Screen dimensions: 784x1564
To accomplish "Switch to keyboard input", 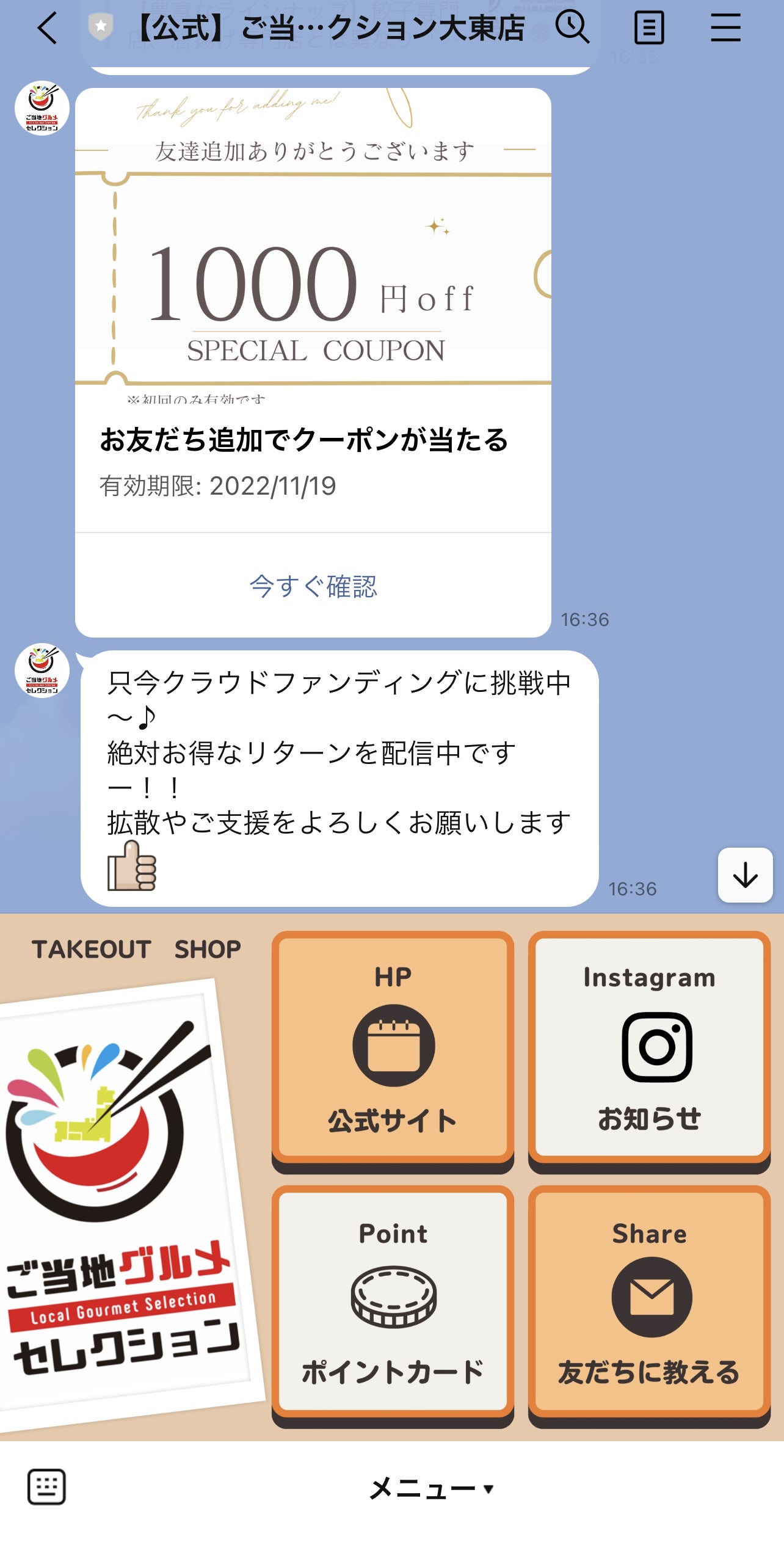I will point(46,1488).
